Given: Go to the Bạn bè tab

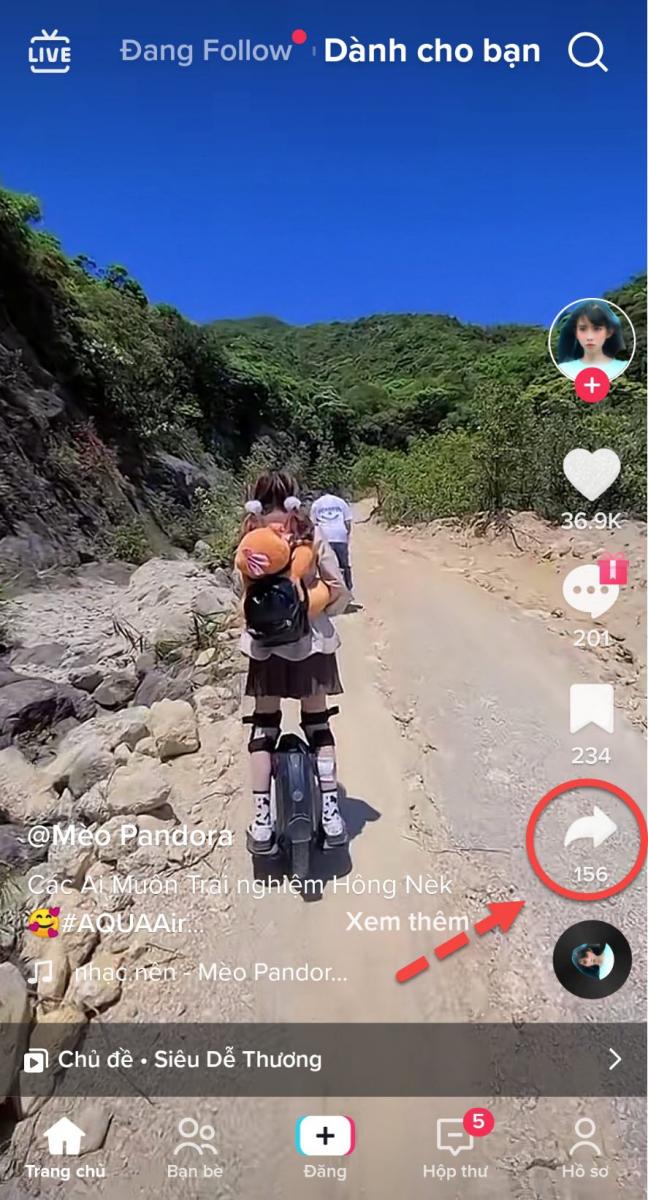Looking at the screenshot, I should [x=195, y=1148].
